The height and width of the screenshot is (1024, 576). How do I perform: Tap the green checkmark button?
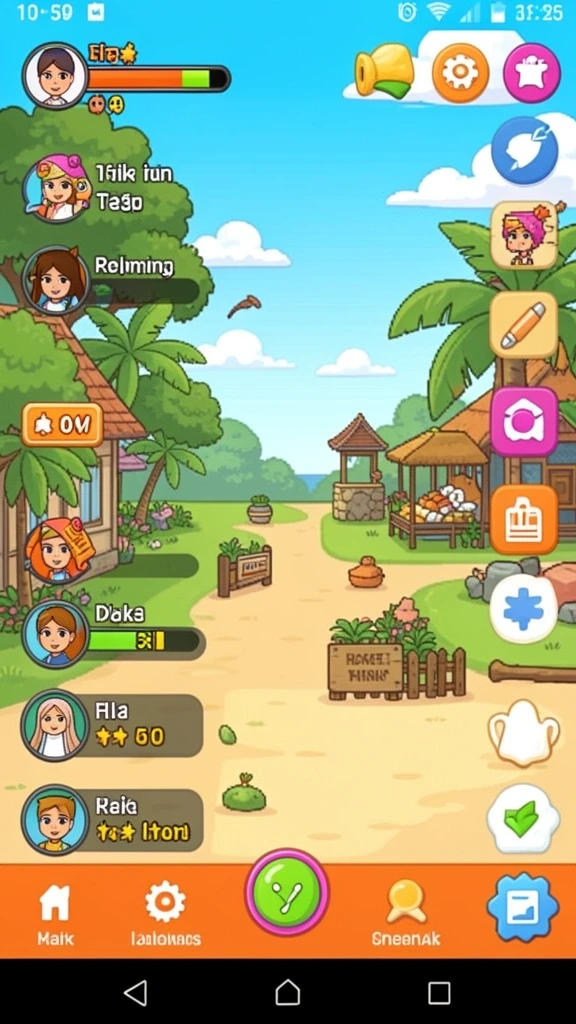524,819
